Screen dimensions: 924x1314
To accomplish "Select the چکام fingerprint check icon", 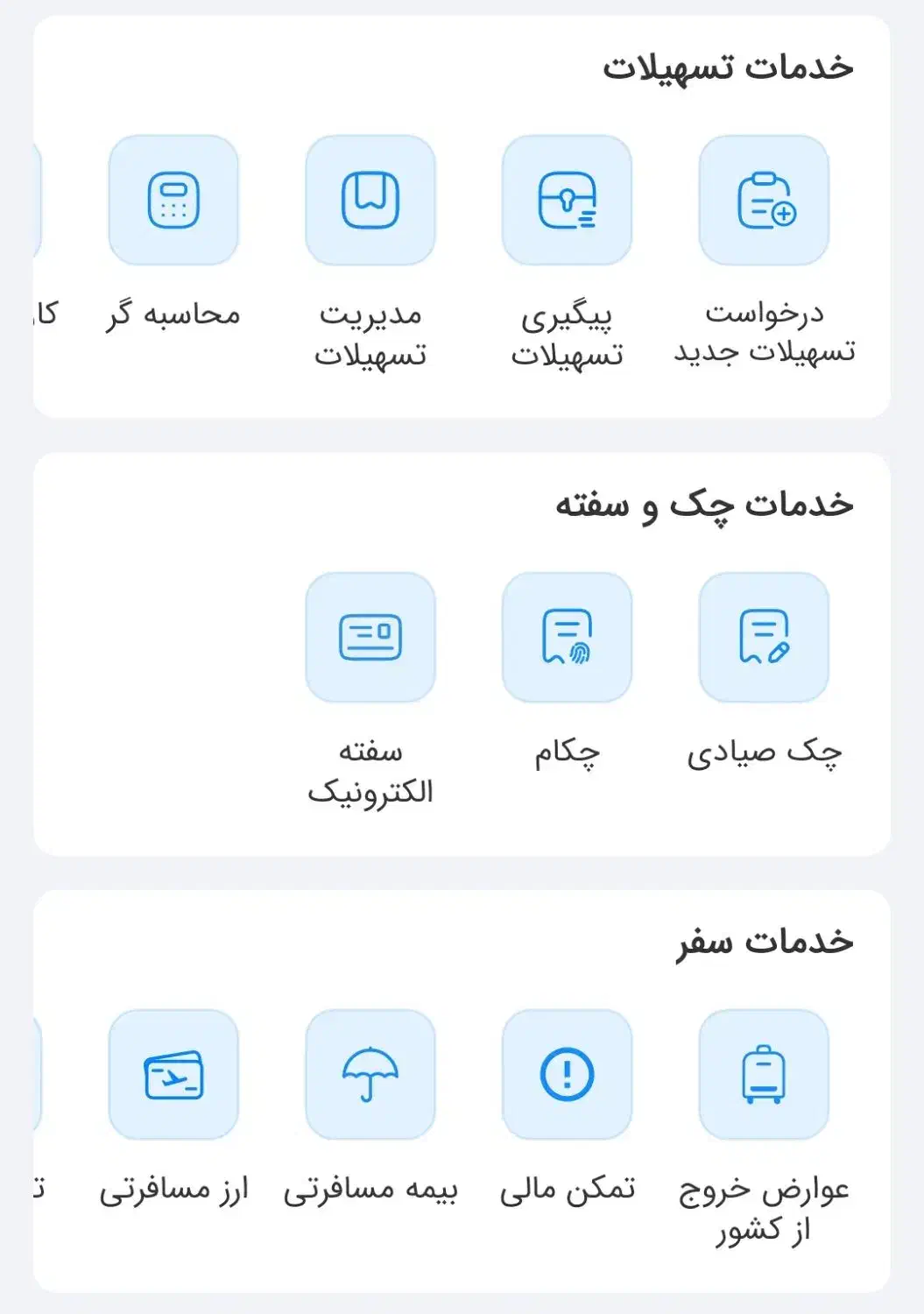I will [x=567, y=638].
